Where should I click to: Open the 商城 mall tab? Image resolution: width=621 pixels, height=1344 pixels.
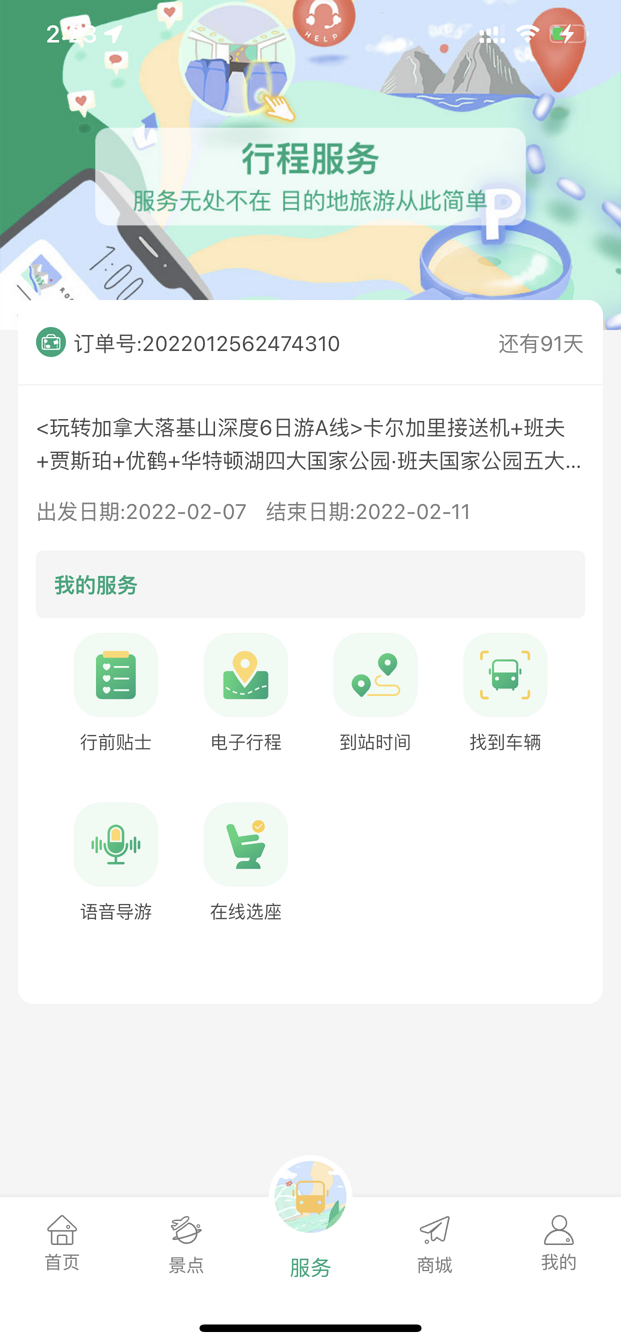tap(435, 1243)
